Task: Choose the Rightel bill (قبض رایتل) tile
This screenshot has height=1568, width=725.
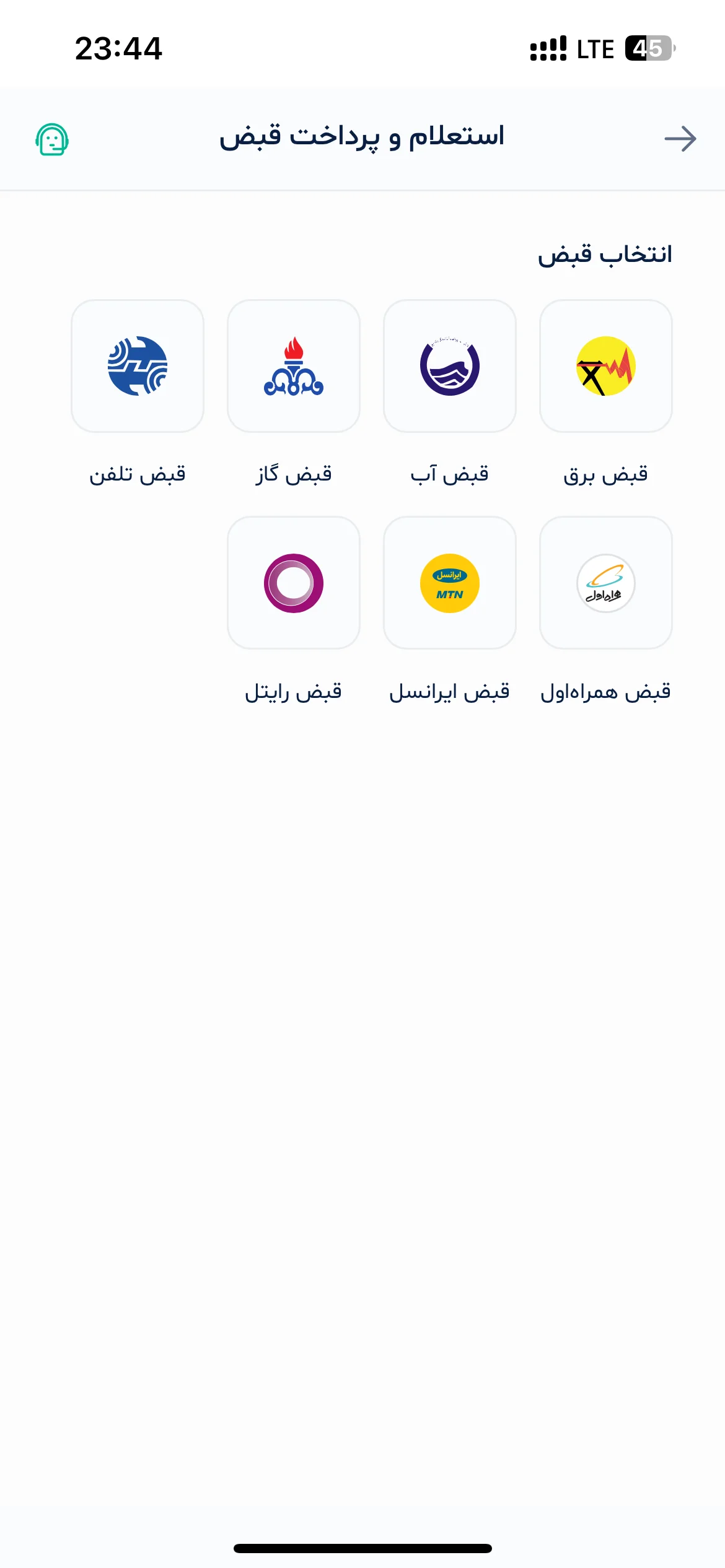Action: (294, 583)
